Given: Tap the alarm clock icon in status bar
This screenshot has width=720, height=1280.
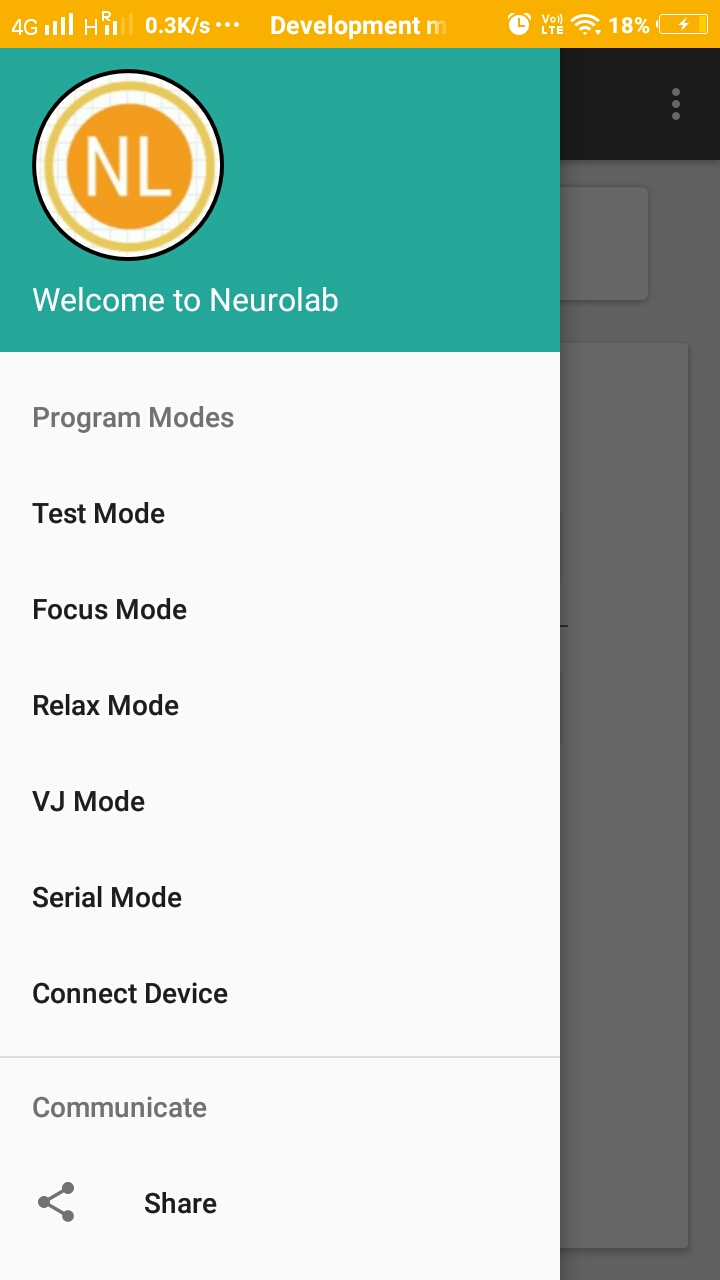Looking at the screenshot, I should click(x=519, y=24).
